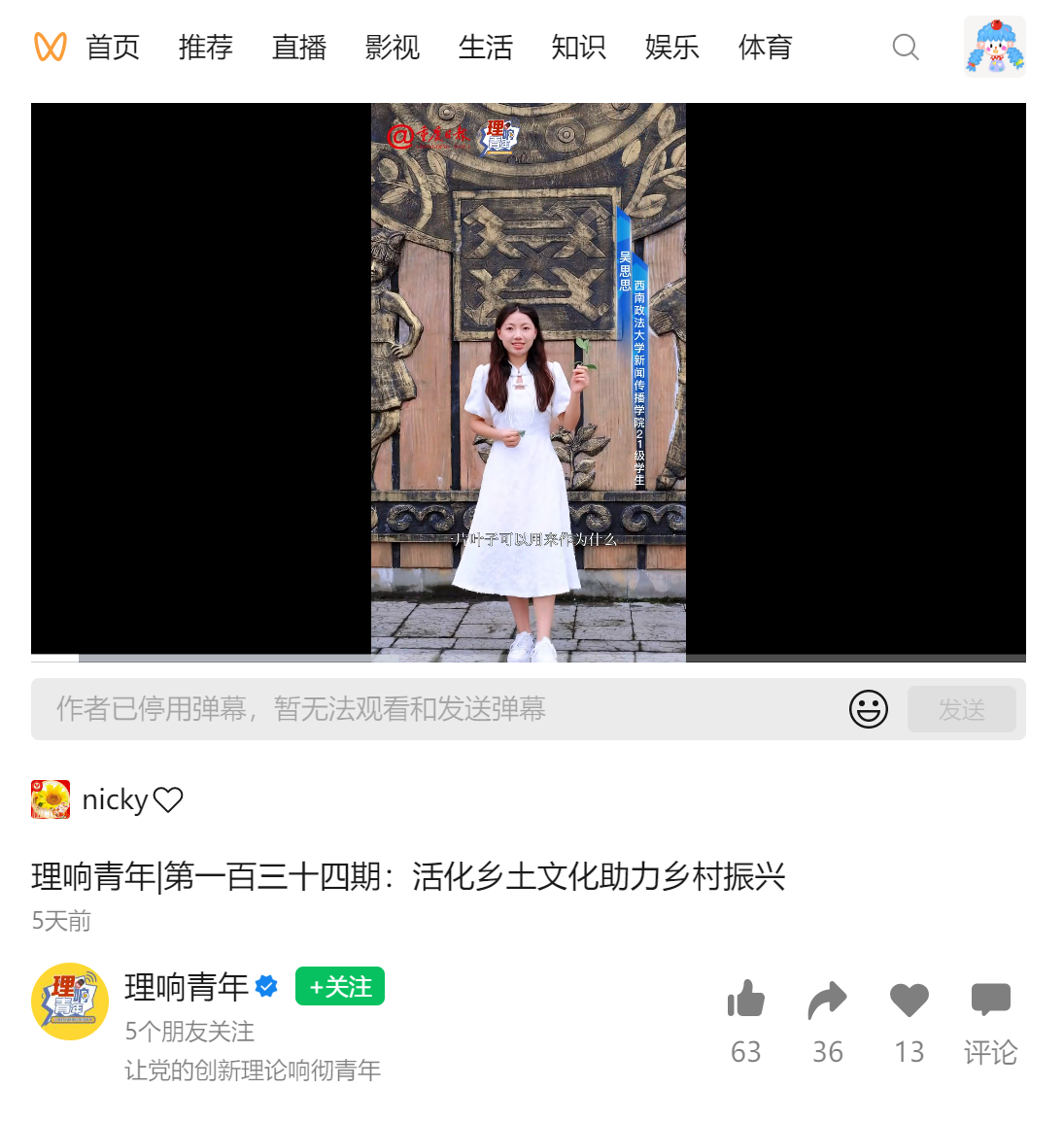The image size is (1064, 1121).
Task: Favorite the video with heart icon
Action: (x=909, y=1000)
